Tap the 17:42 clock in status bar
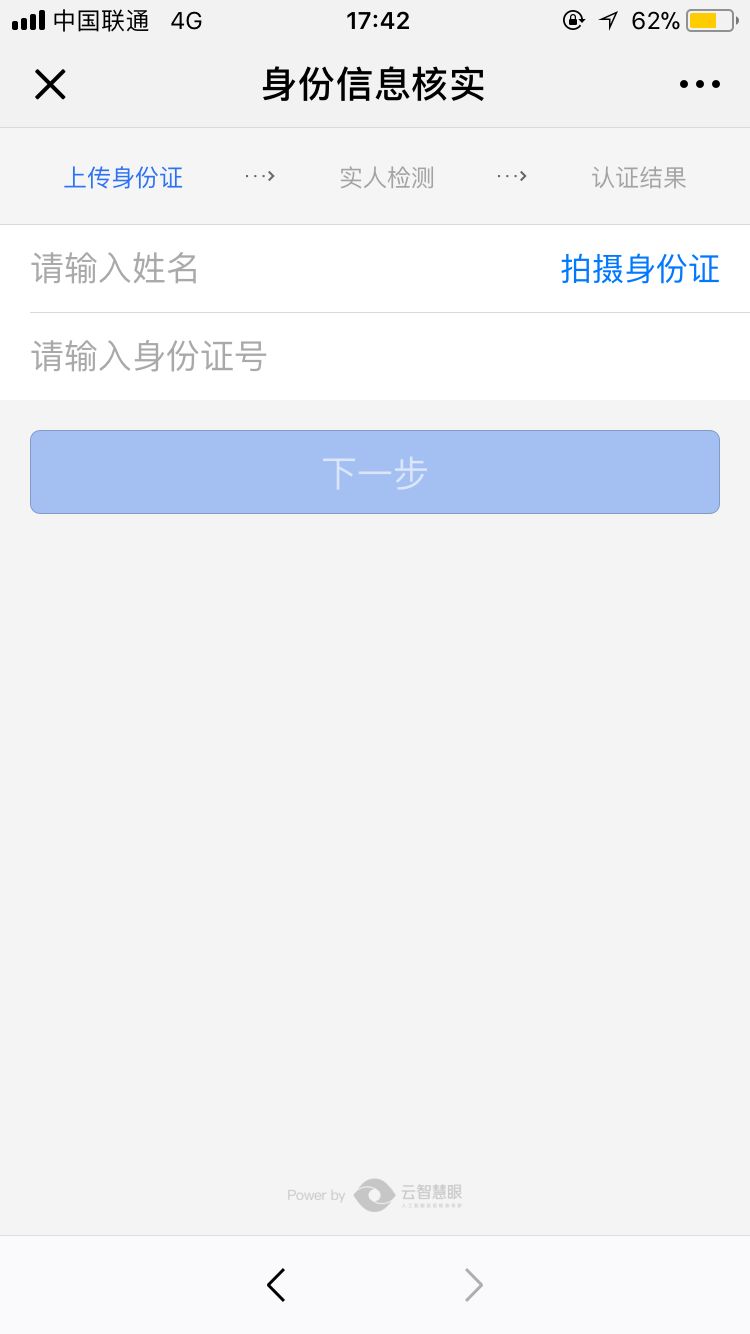Image resolution: width=750 pixels, height=1334 pixels. 377,20
